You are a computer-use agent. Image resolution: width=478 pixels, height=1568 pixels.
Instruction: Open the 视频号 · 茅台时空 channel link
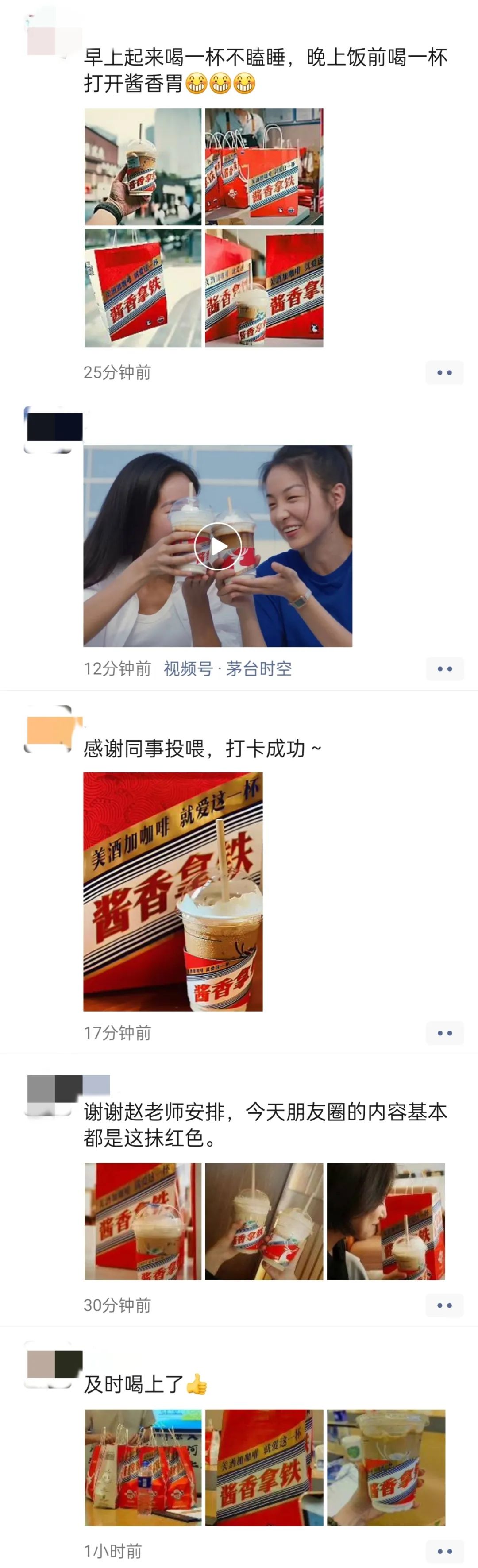[228, 668]
